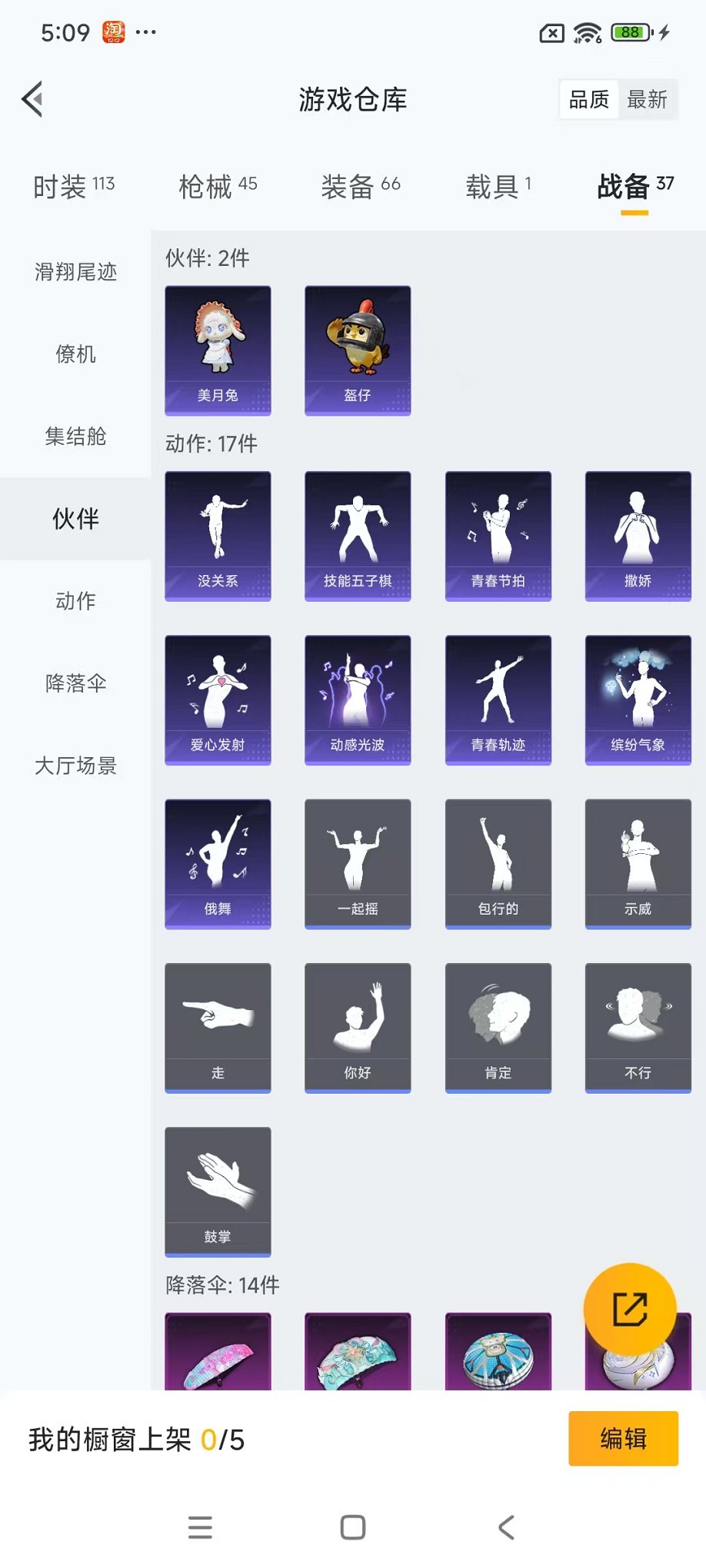The height and width of the screenshot is (1568, 706).
Task: Sort items by 品质
Action: tap(589, 100)
